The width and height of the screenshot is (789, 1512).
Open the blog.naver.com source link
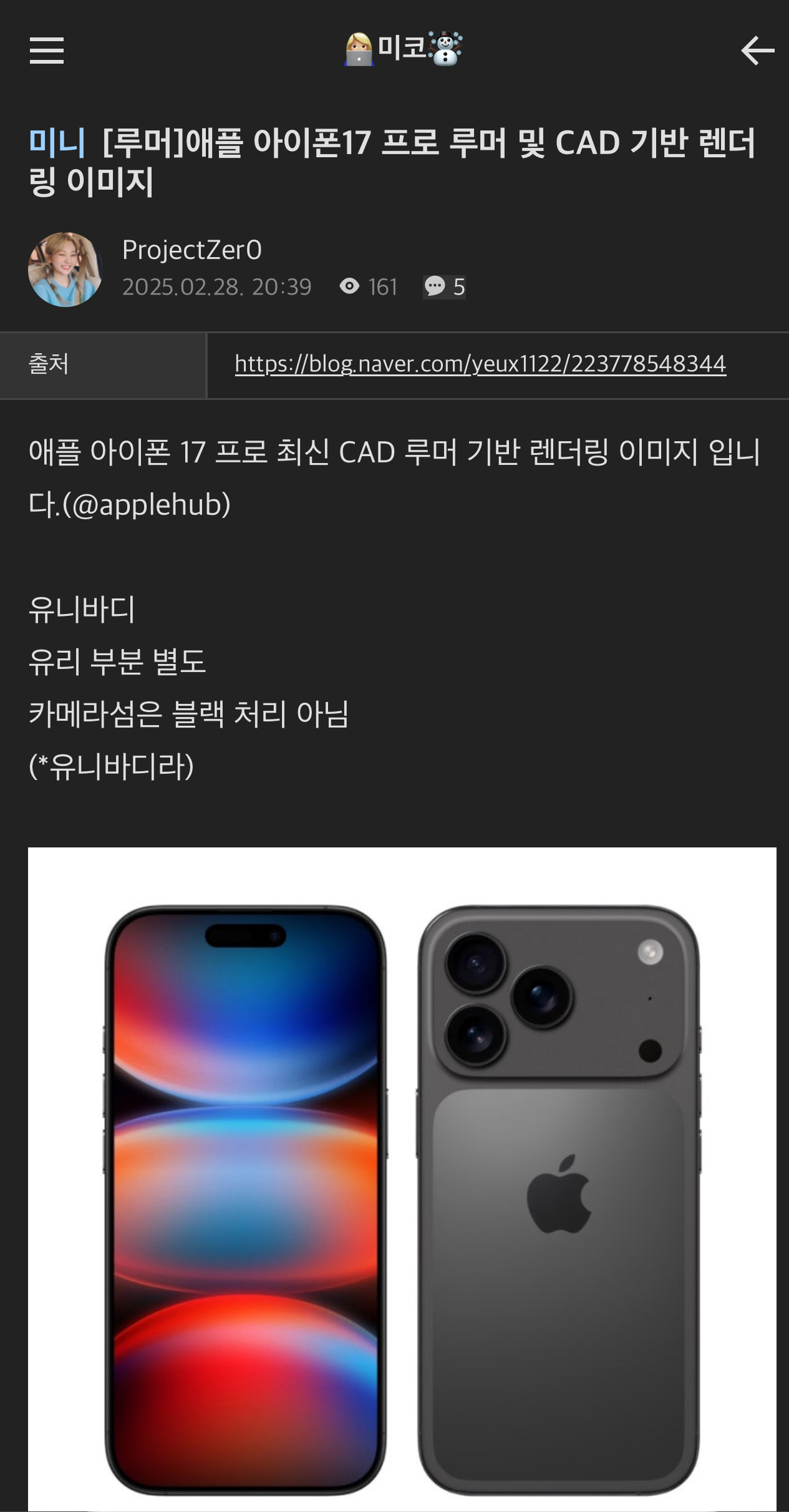480,364
